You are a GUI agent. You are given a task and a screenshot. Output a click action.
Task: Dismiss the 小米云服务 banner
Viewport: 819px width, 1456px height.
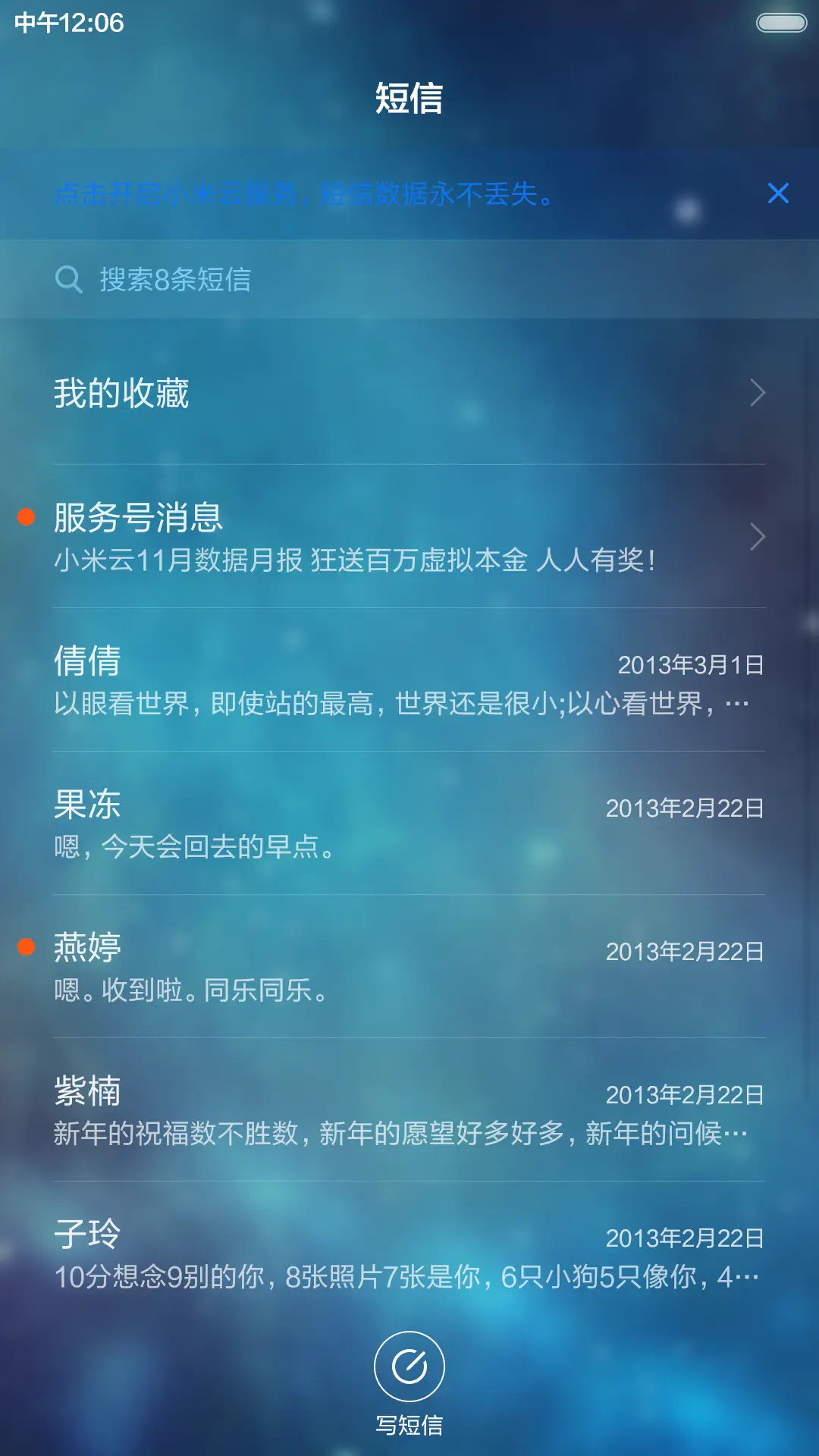[778, 195]
